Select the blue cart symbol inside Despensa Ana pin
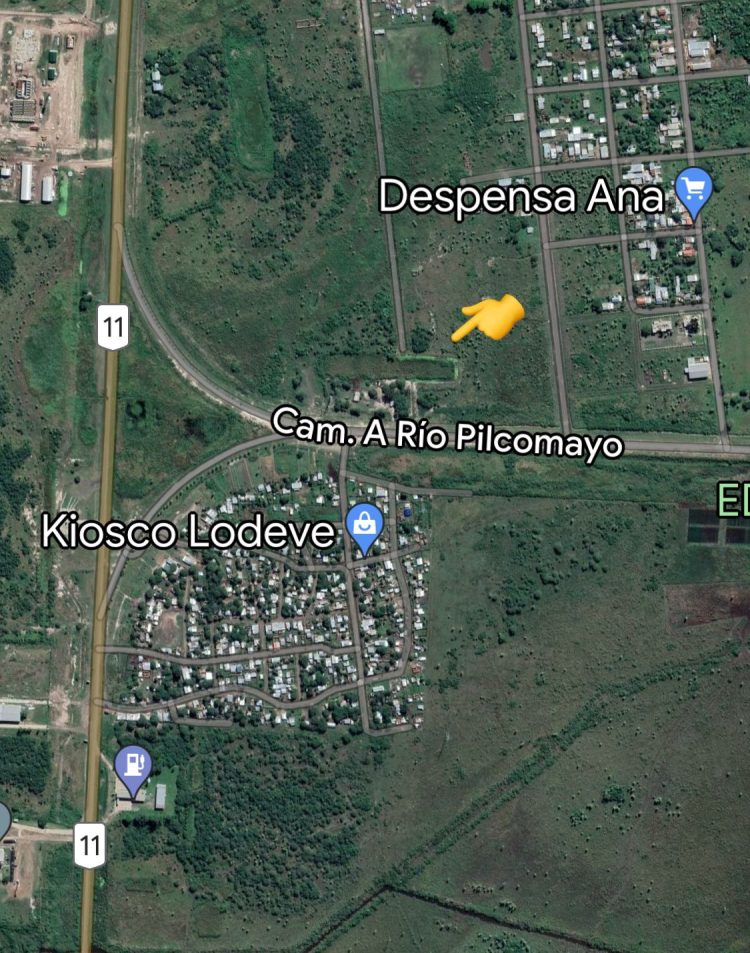 point(691,186)
